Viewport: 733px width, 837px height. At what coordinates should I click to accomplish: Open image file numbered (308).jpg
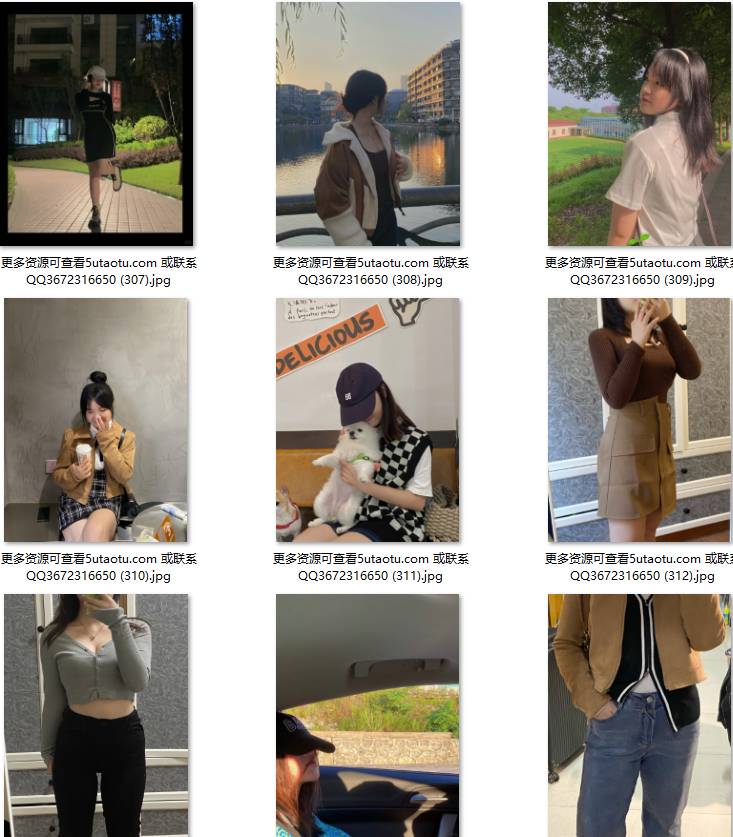(368, 123)
